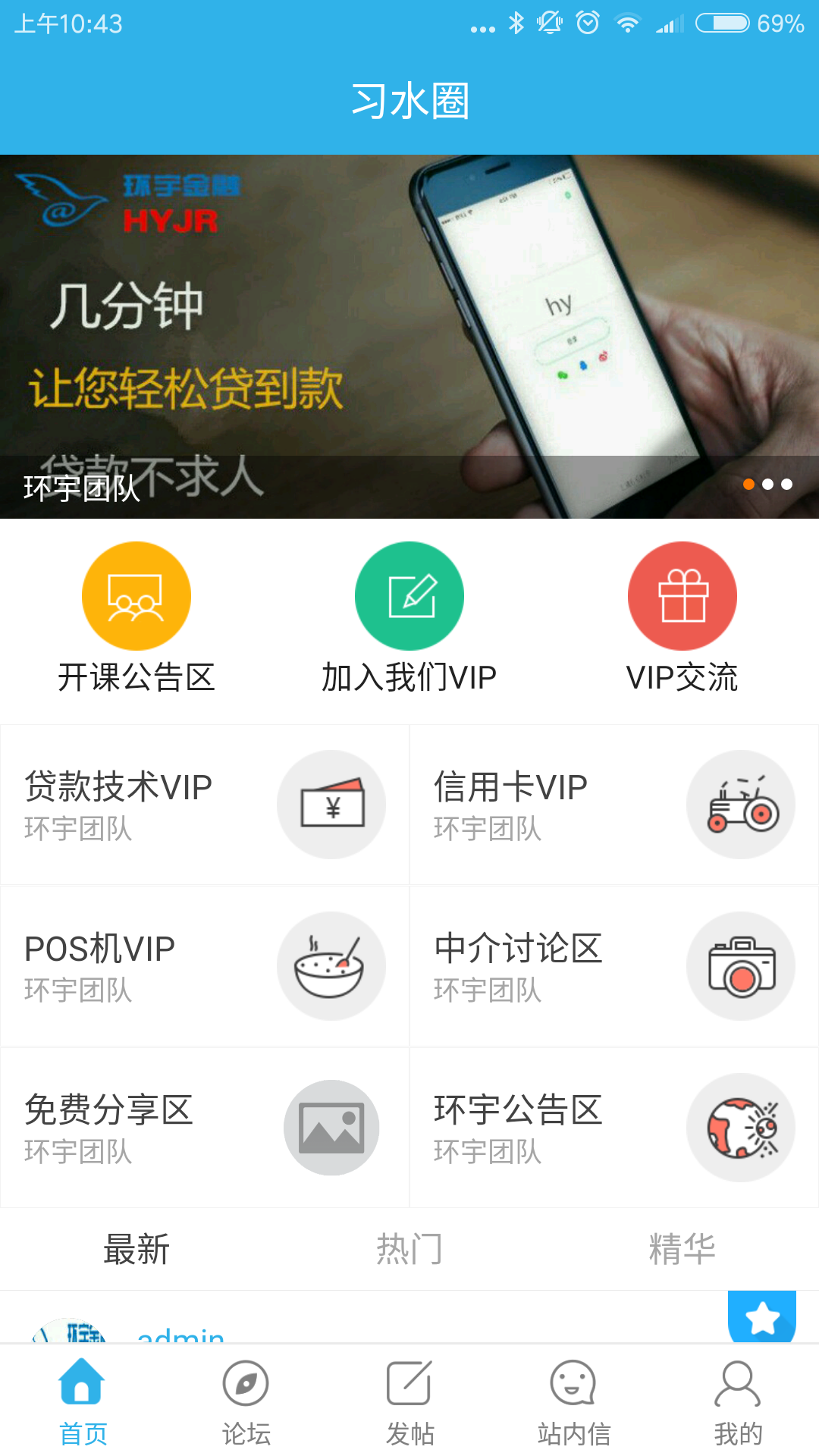Click the money ticket icon for 贷款技术VIP

tap(332, 804)
